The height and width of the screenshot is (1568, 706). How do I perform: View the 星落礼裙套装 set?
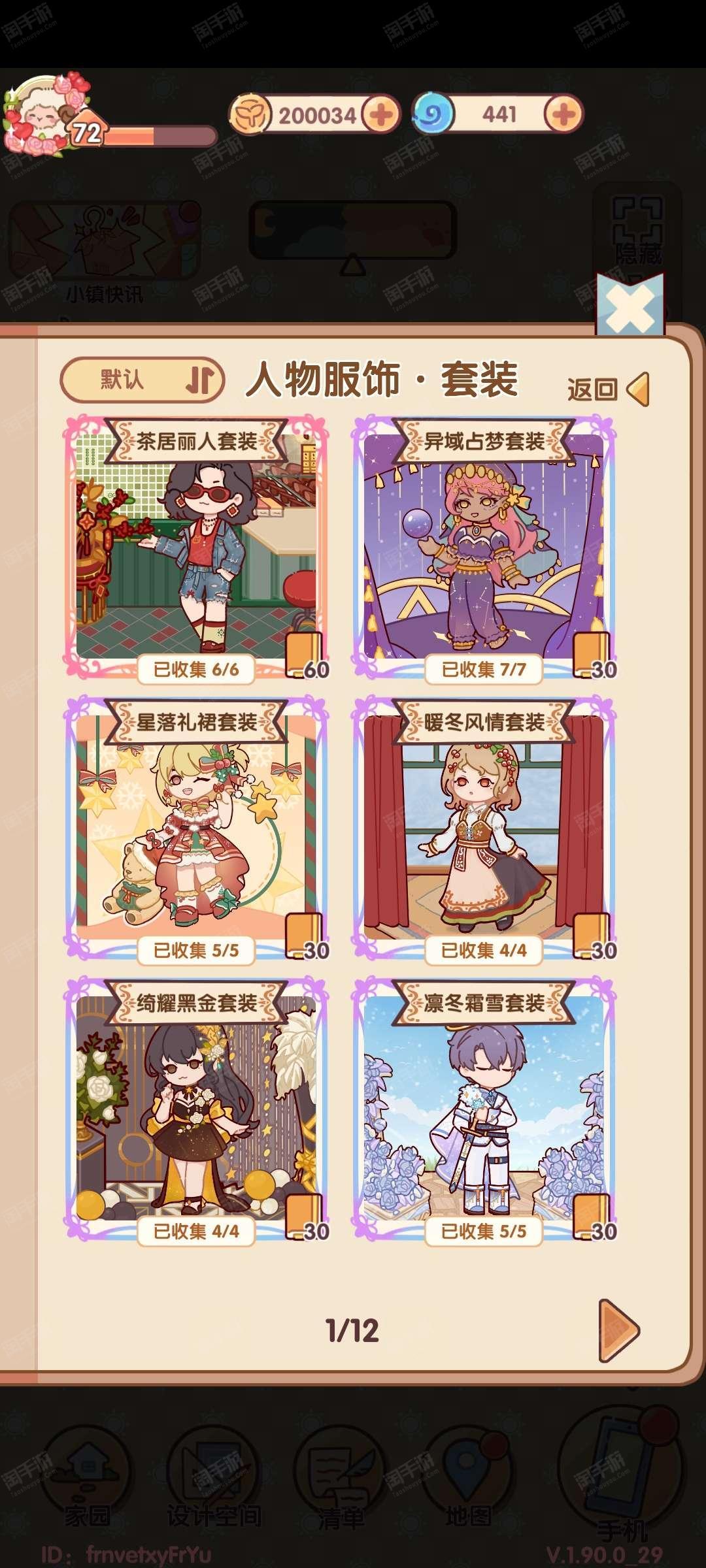tap(196, 828)
